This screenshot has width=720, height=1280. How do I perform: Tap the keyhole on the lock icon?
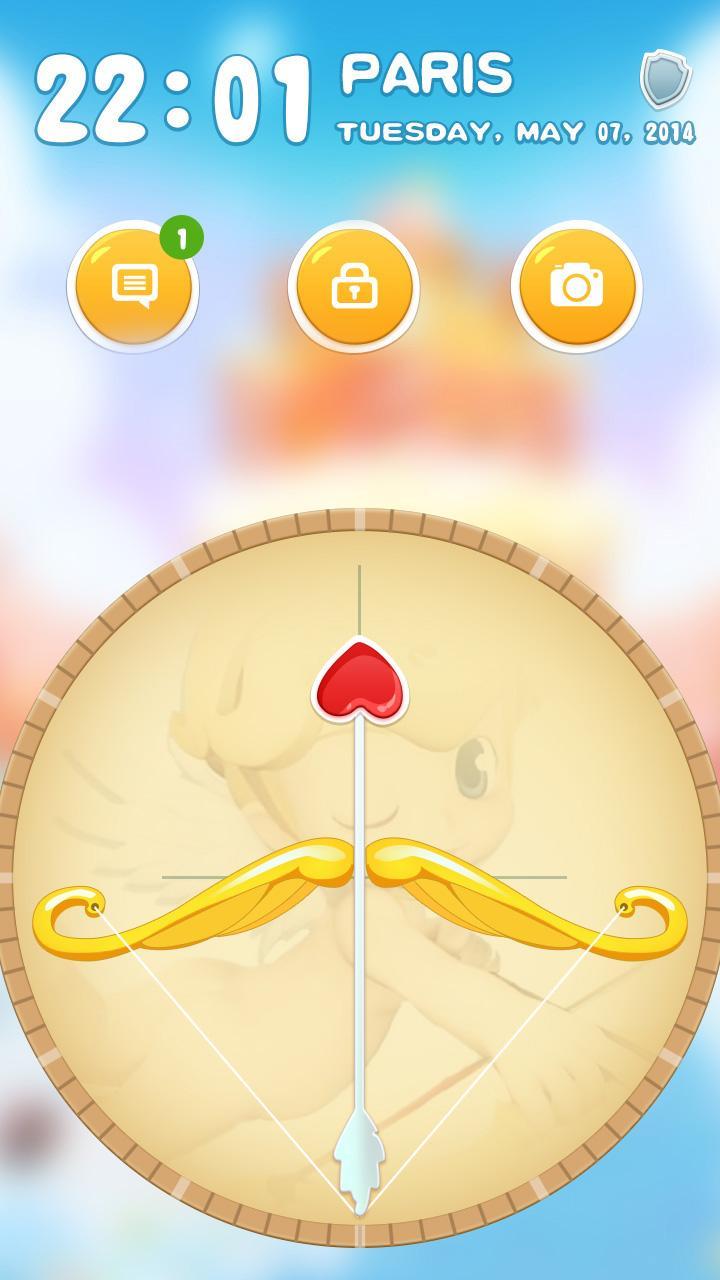coord(356,292)
